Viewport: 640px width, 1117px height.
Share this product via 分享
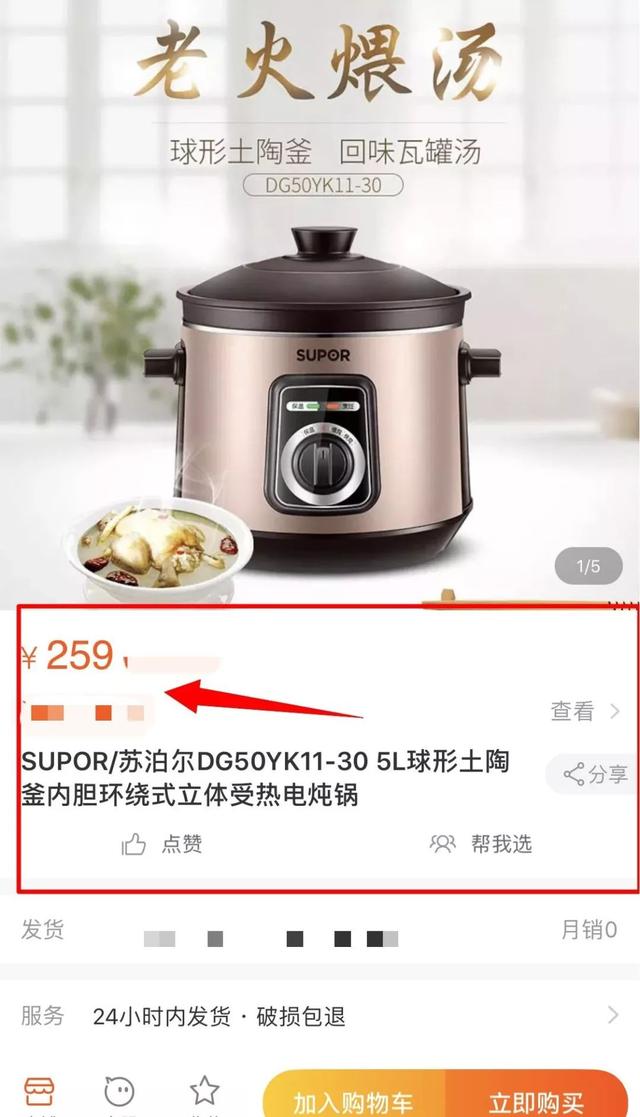(595, 774)
